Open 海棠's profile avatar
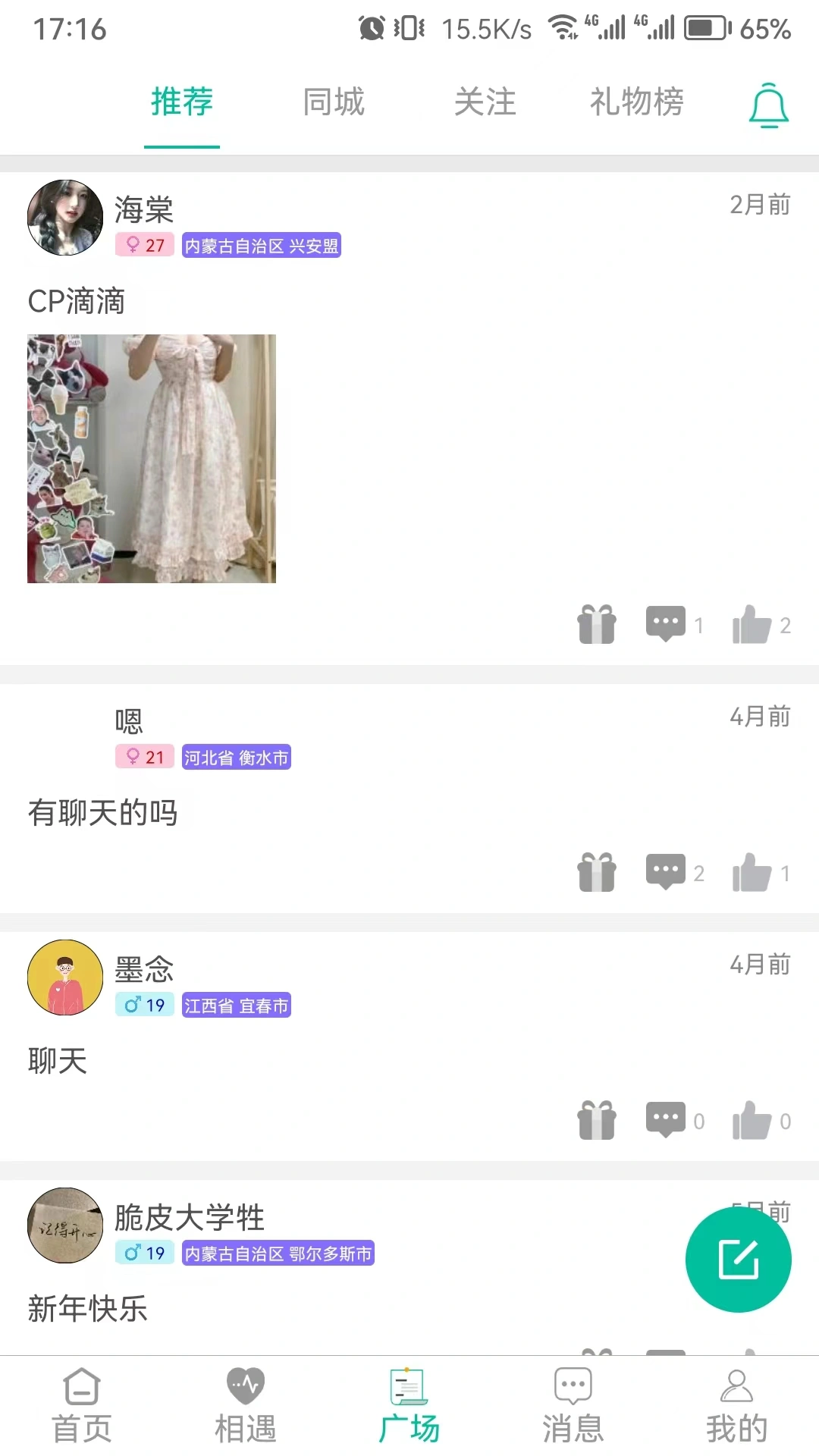This screenshot has height=1456, width=819. (x=64, y=218)
